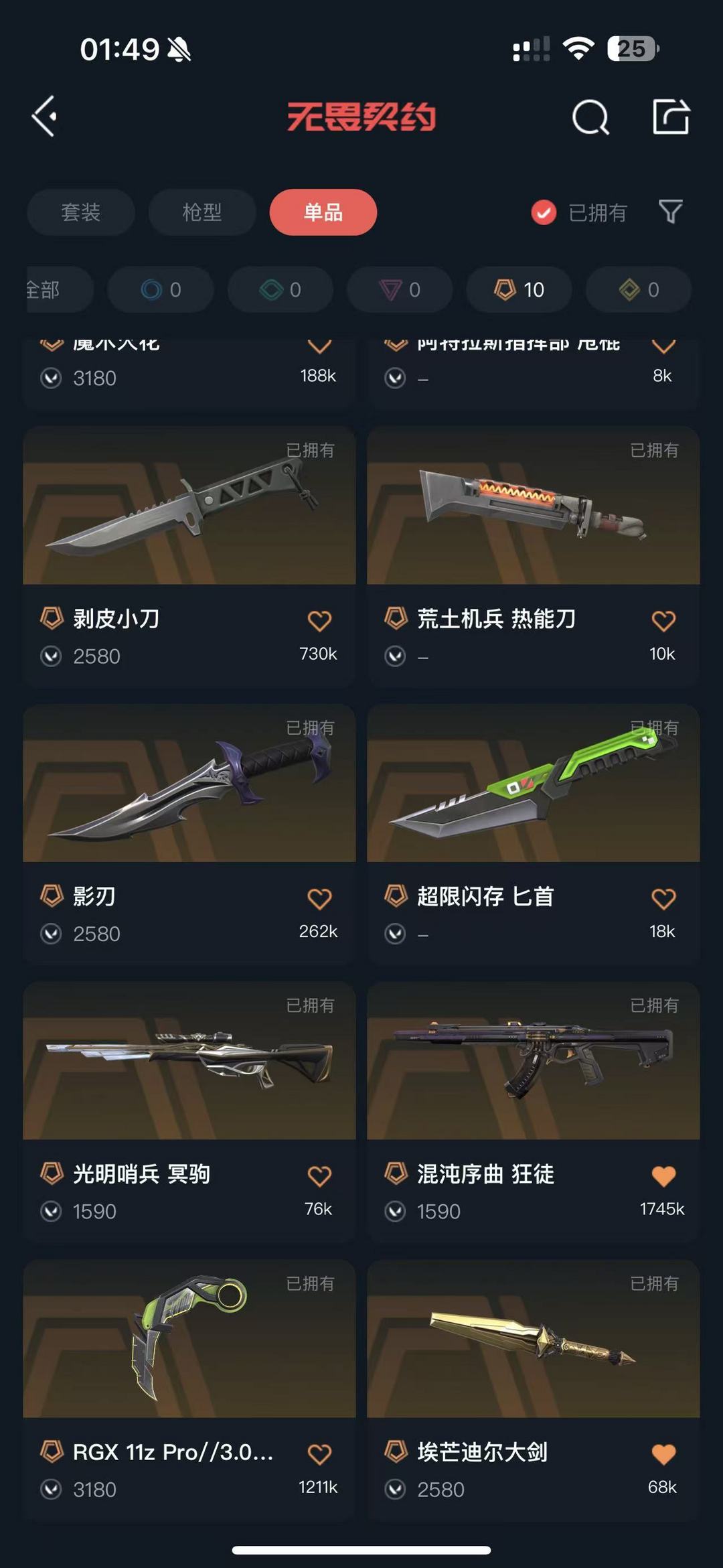Screen dimensions: 723x1568
Task: Open the search icon
Action: (590, 118)
